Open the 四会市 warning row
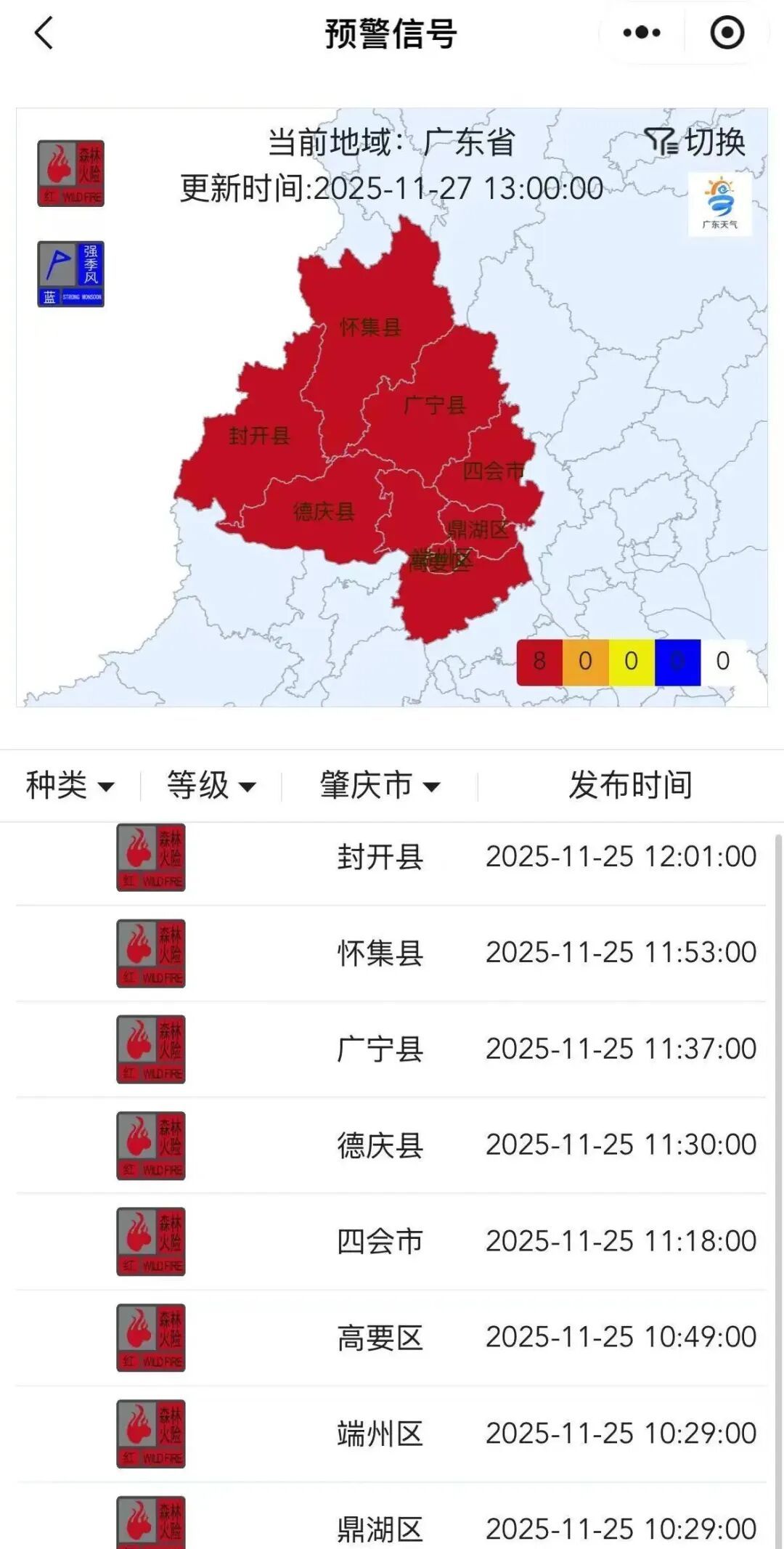Image resolution: width=784 pixels, height=1549 pixels. click(x=391, y=1241)
